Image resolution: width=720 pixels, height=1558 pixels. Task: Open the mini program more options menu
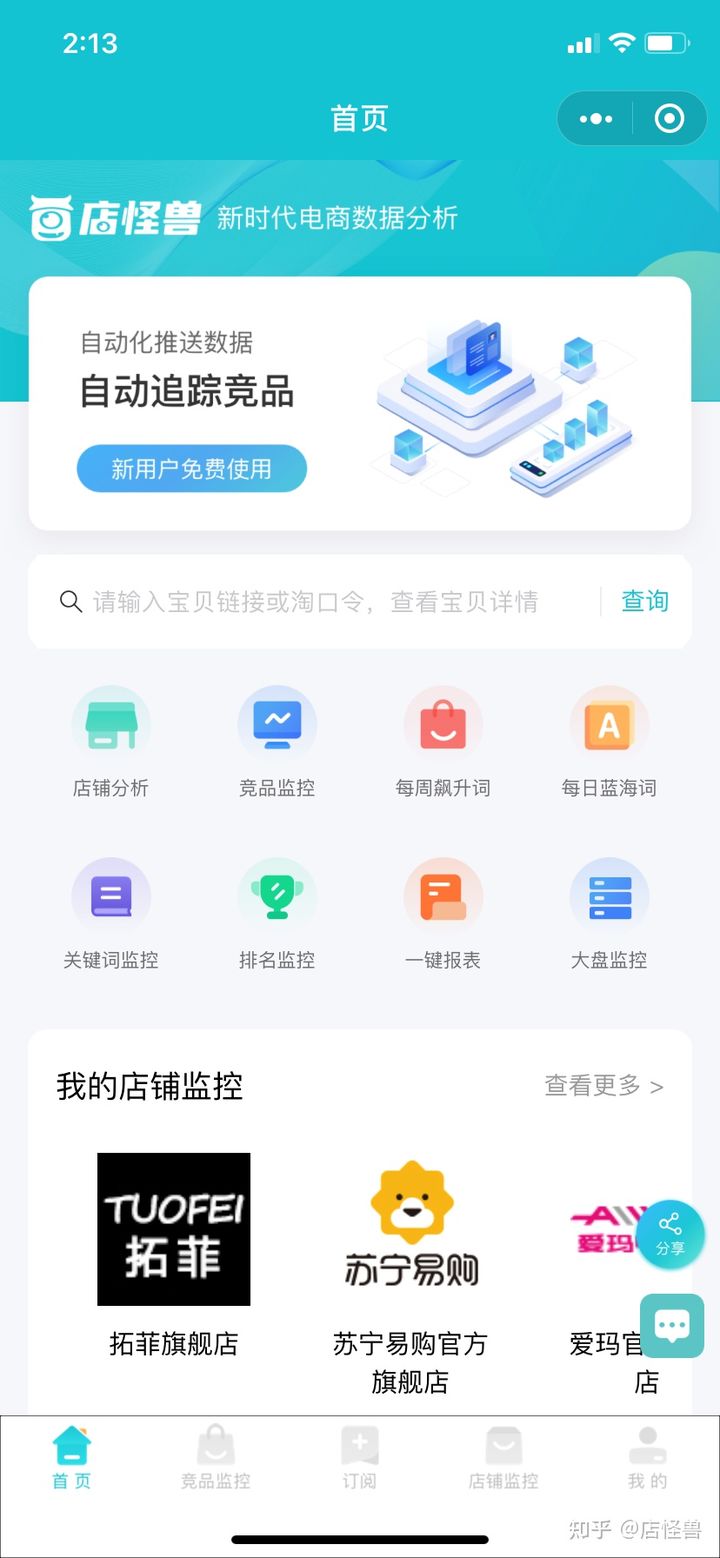tap(596, 119)
